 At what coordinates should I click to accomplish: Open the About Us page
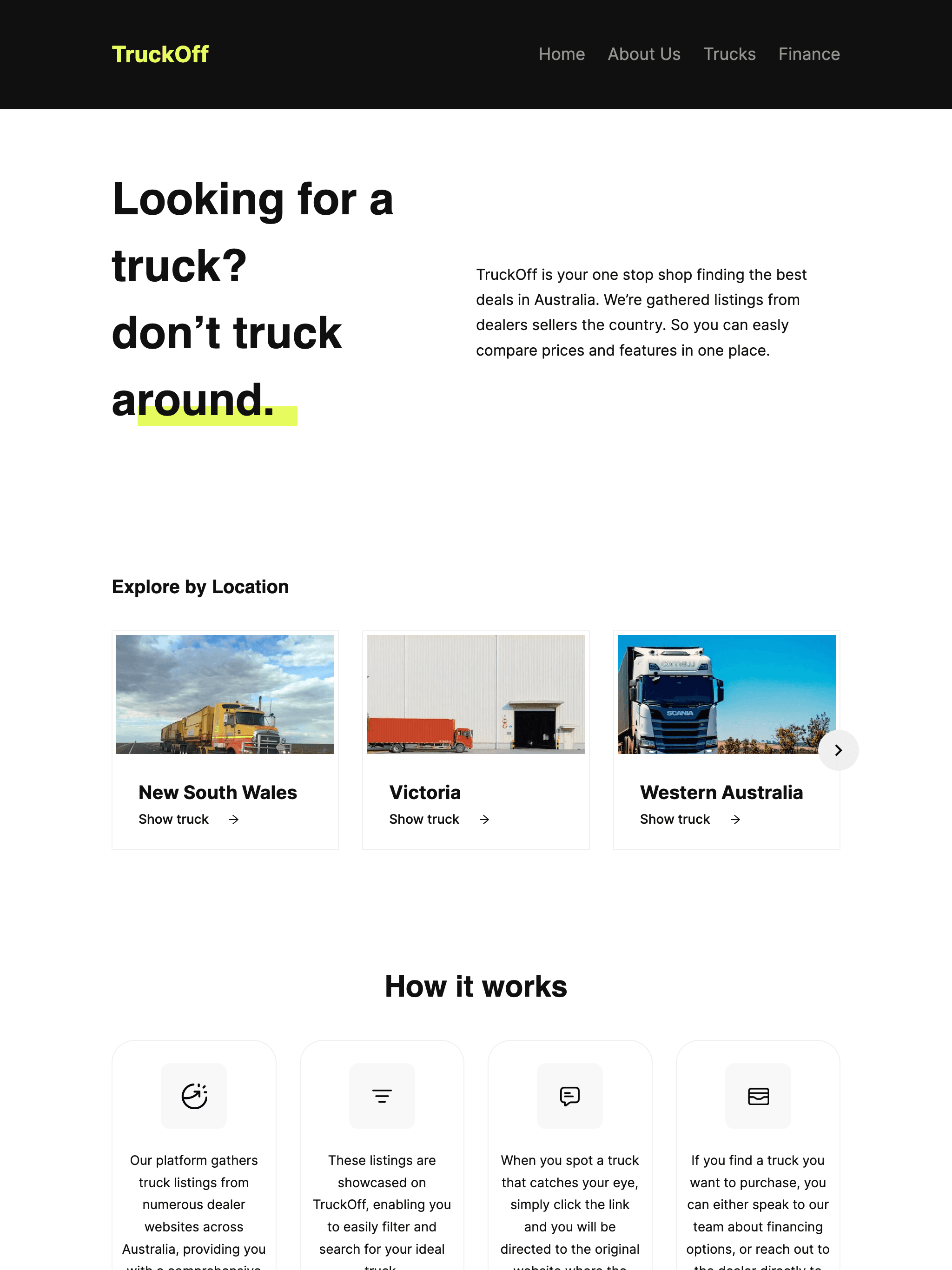click(x=644, y=54)
